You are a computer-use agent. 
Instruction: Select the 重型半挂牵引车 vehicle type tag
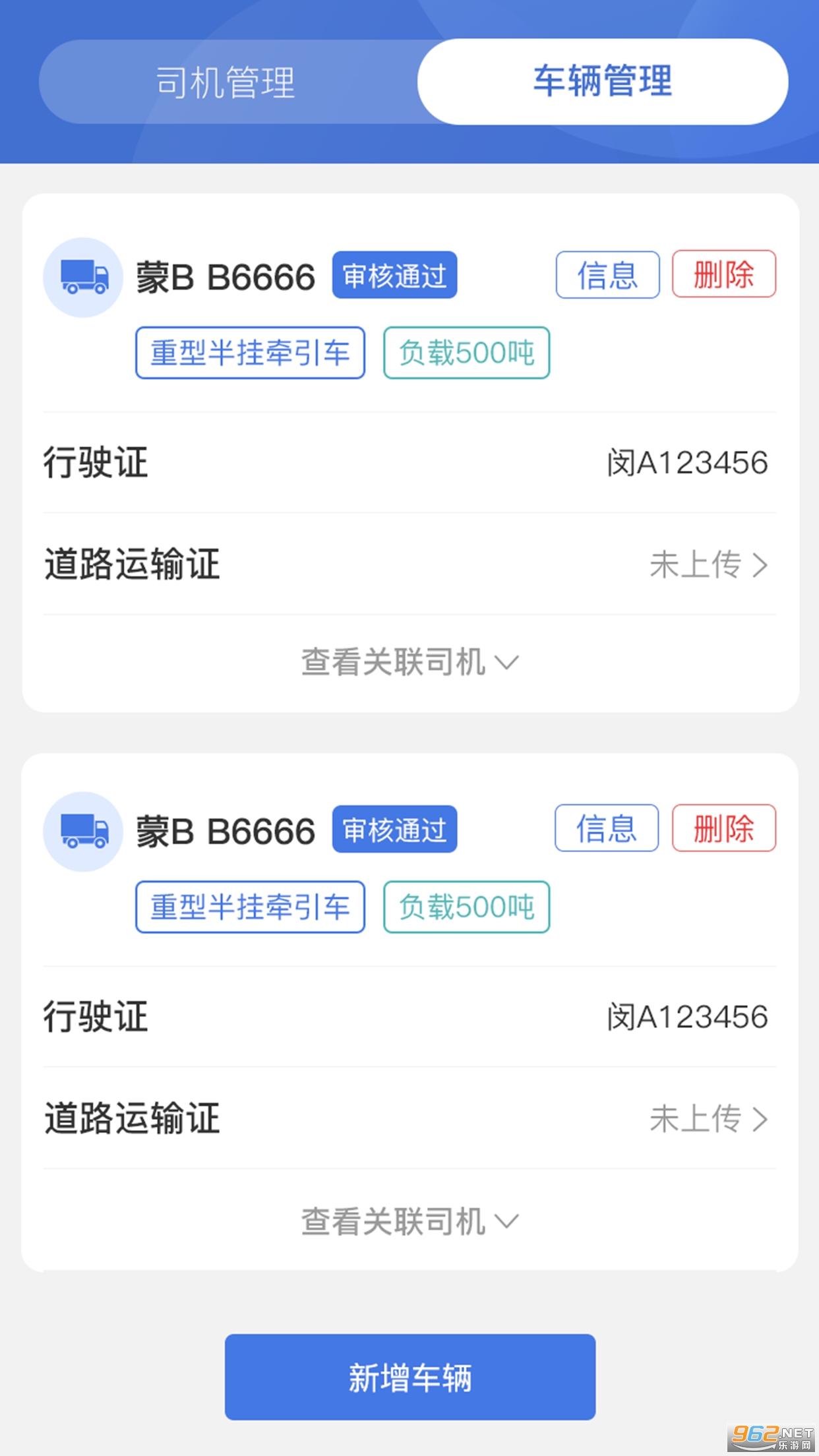[251, 353]
